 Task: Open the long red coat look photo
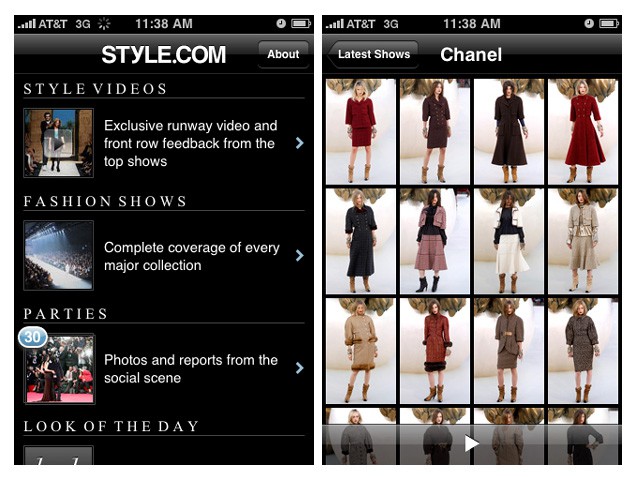tap(583, 132)
